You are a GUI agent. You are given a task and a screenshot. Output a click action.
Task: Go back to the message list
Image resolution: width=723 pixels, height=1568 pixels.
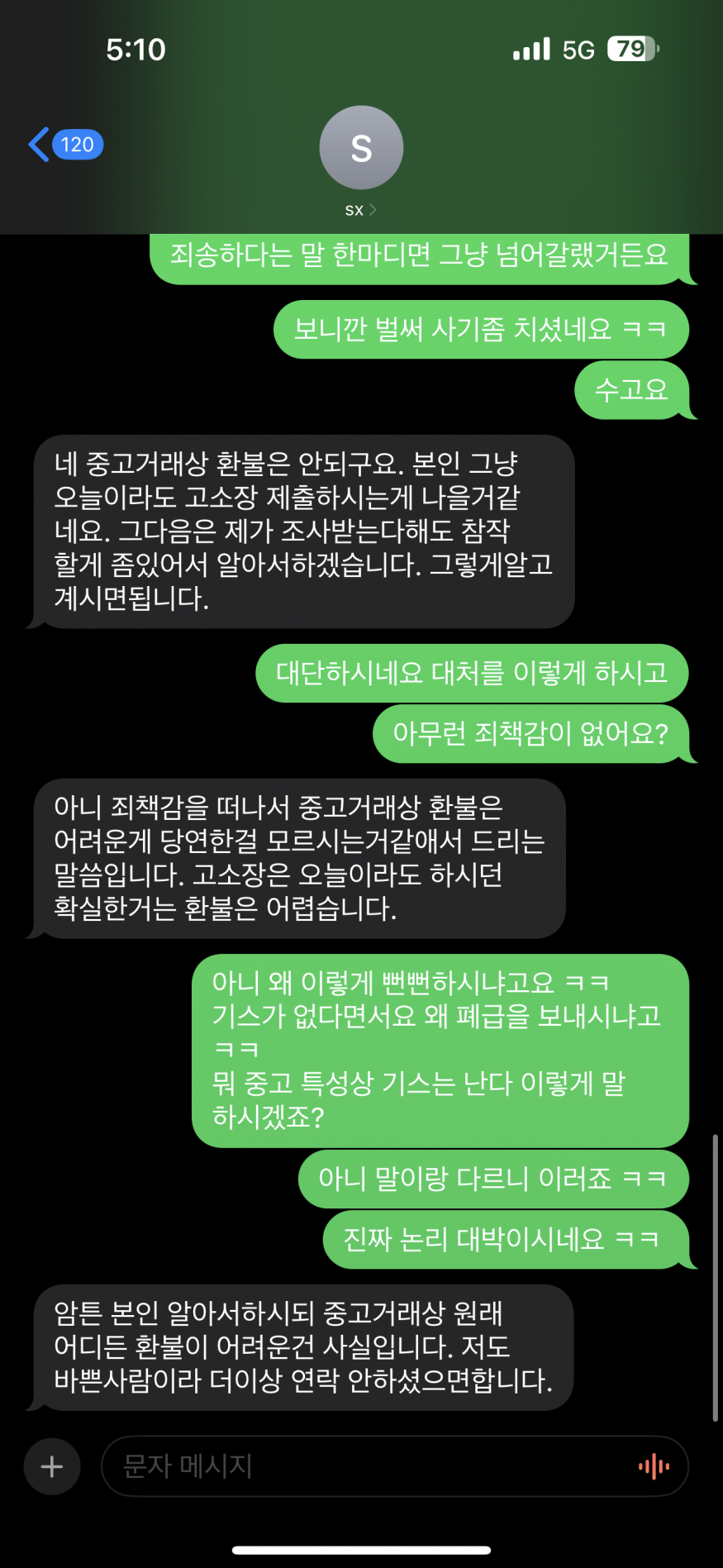pyautogui.click(x=64, y=145)
